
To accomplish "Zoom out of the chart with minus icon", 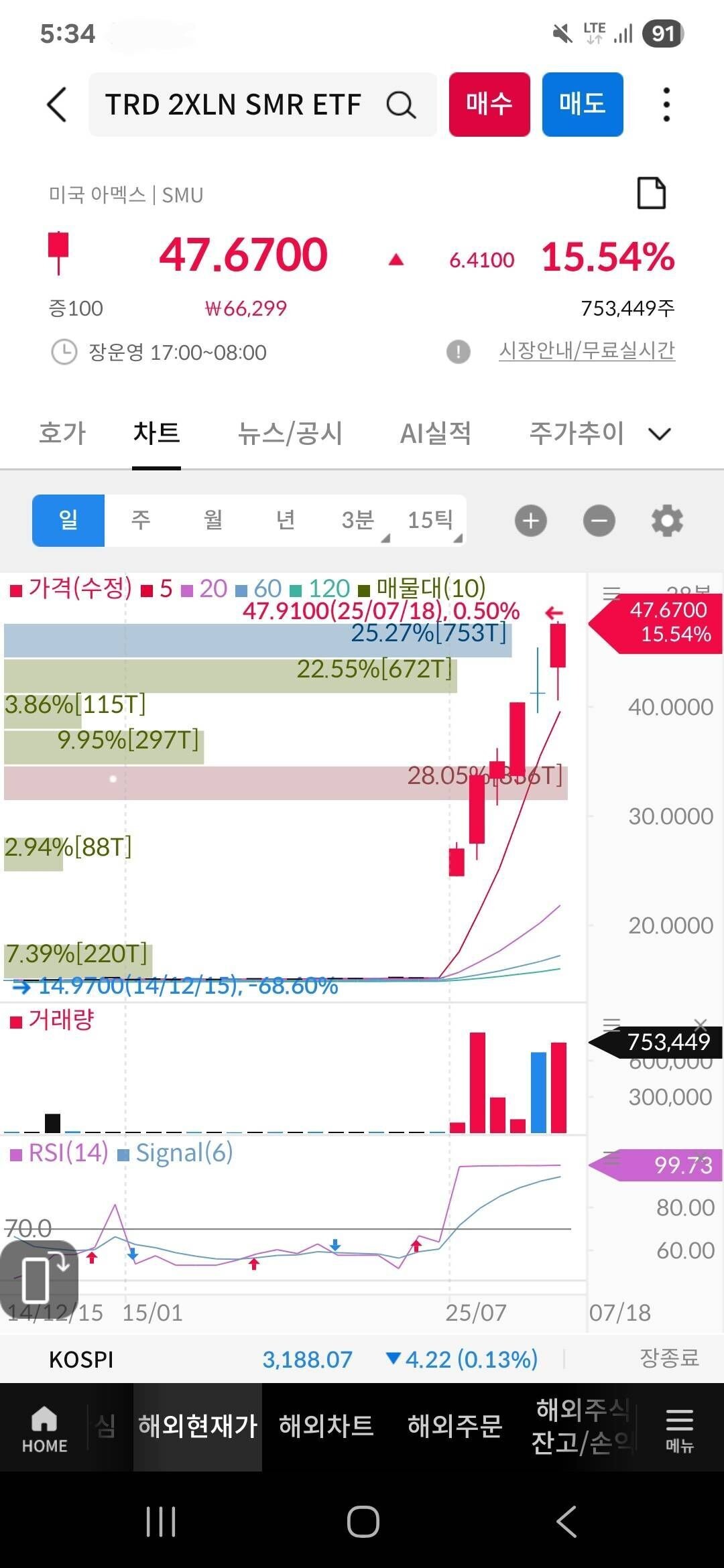I will tap(599, 520).
